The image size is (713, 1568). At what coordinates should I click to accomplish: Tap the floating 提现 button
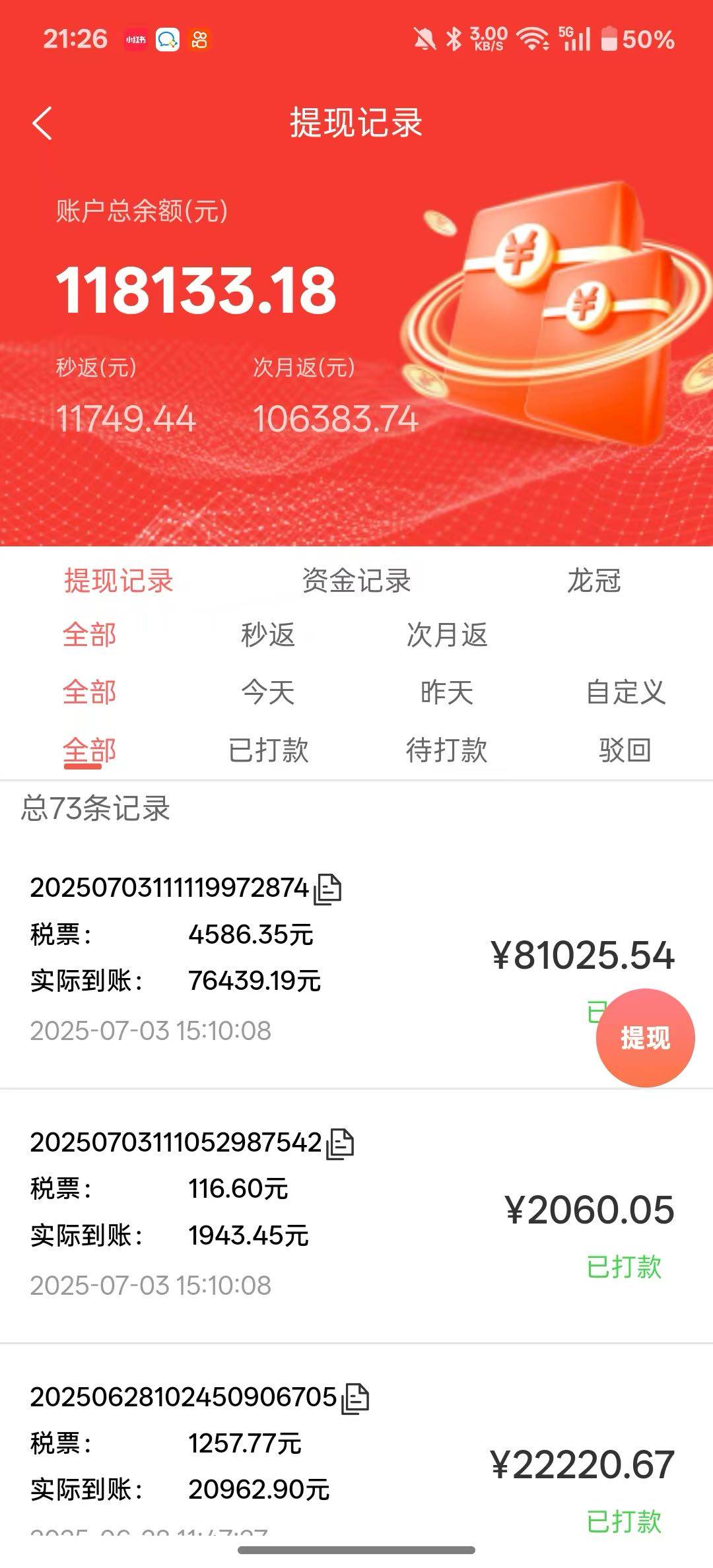coord(645,1038)
